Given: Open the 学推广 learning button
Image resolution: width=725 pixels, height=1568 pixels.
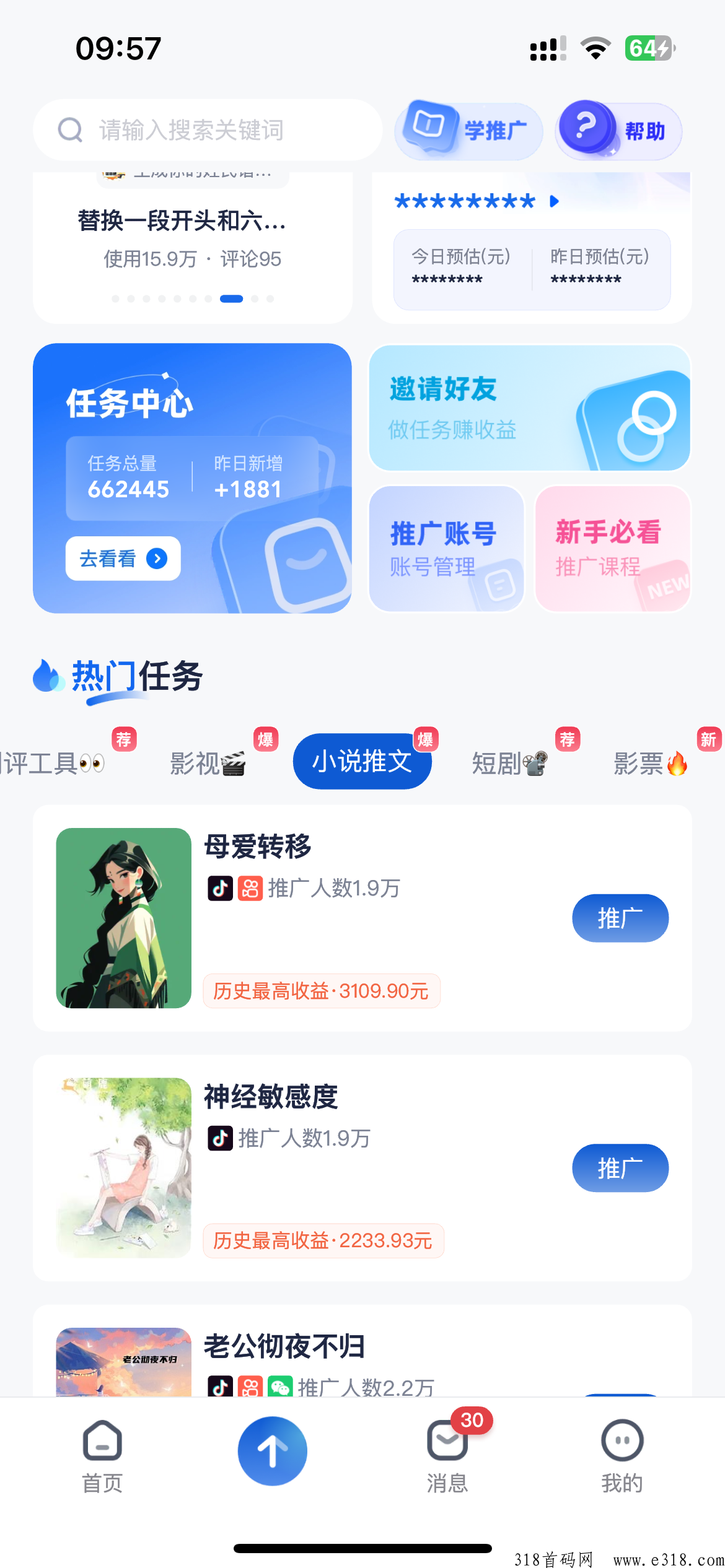Looking at the screenshot, I should click(x=469, y=131).
